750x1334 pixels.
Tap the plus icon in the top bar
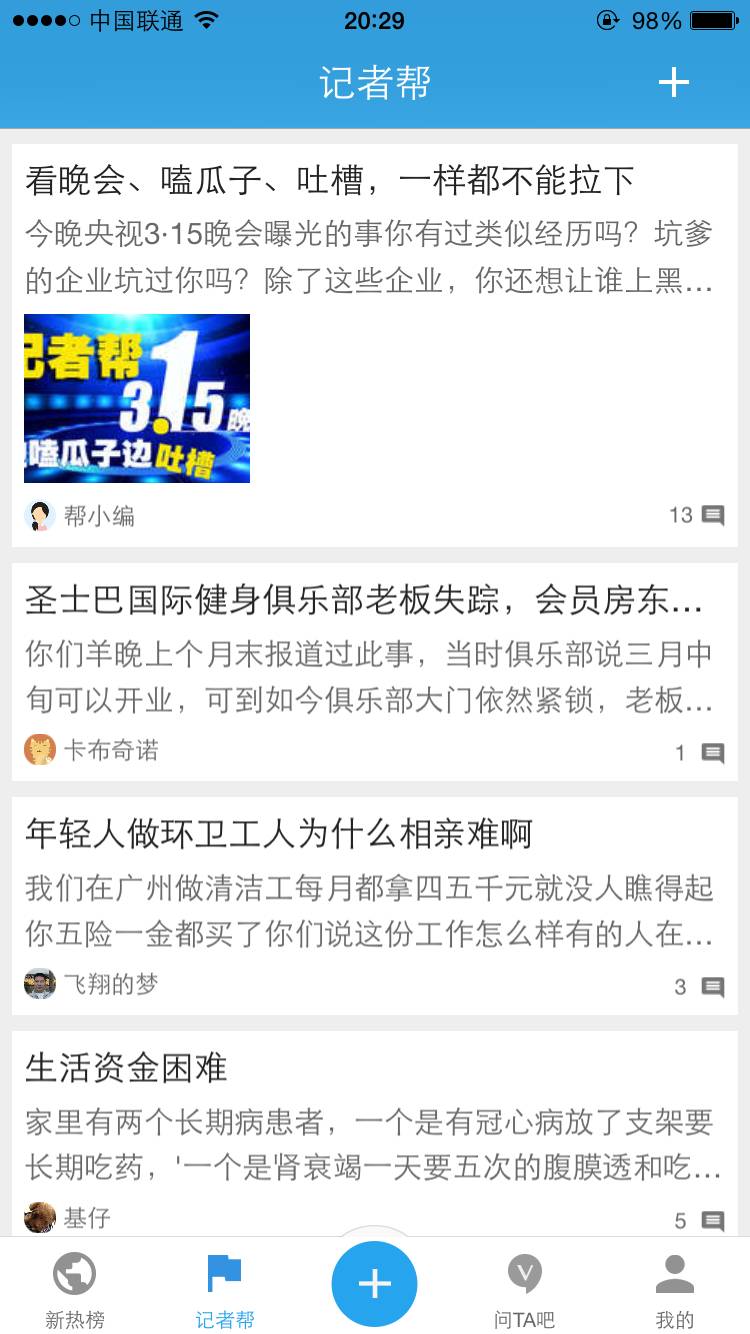point(672,83)
